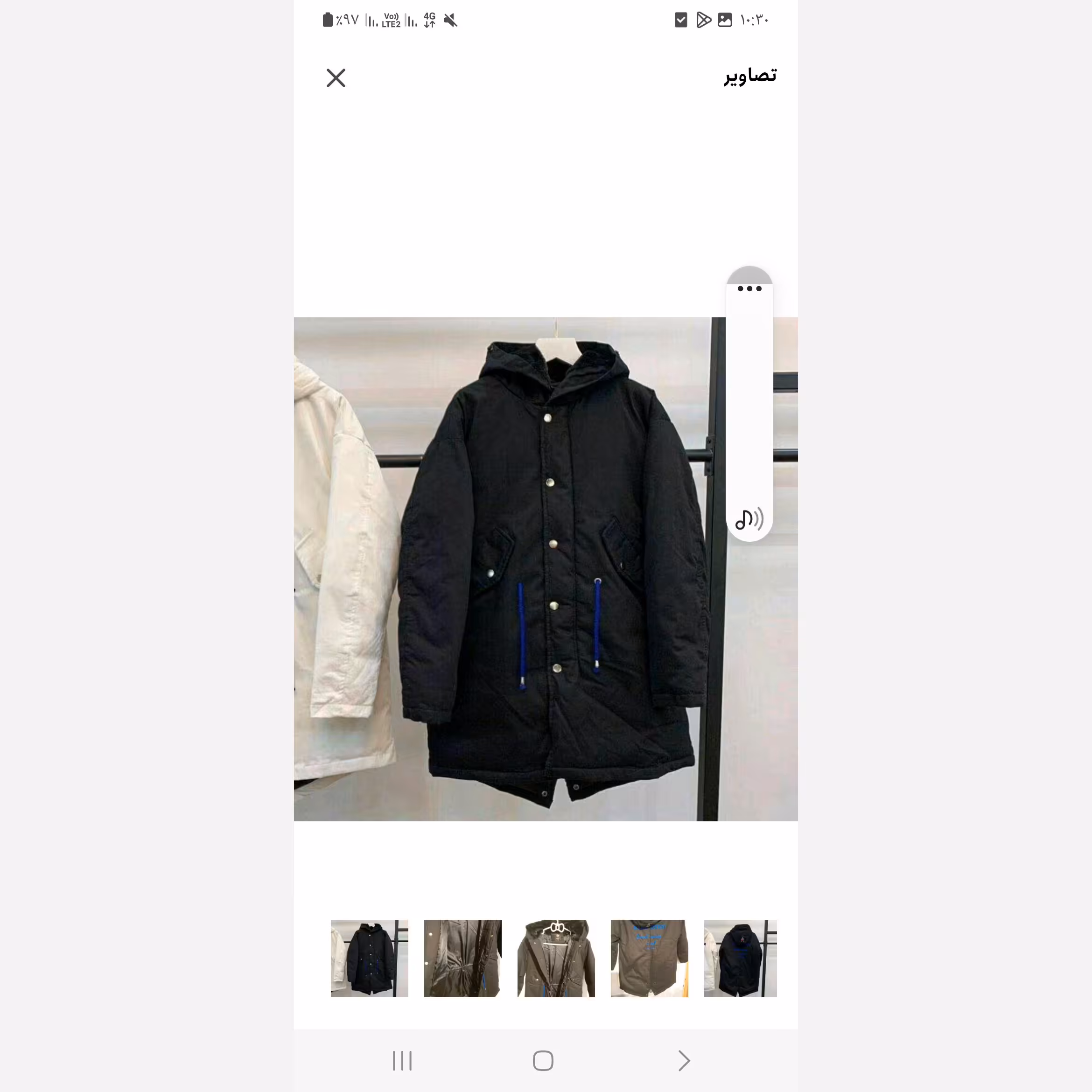Open the recent apps view
This screenshot has width=1092, height=1092.
click(402, 1061)
